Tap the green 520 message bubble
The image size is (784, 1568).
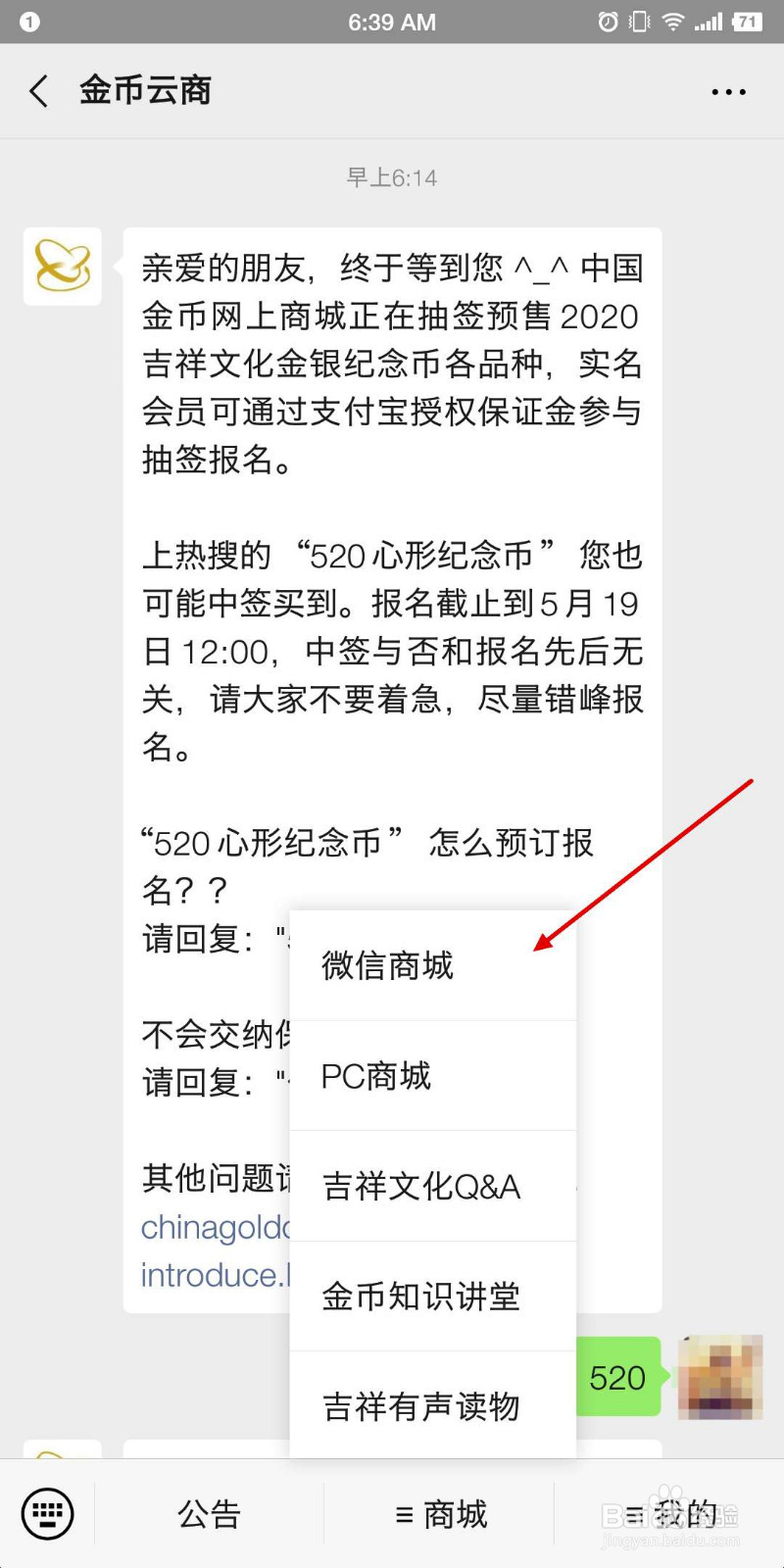(x=617, y=1377)
